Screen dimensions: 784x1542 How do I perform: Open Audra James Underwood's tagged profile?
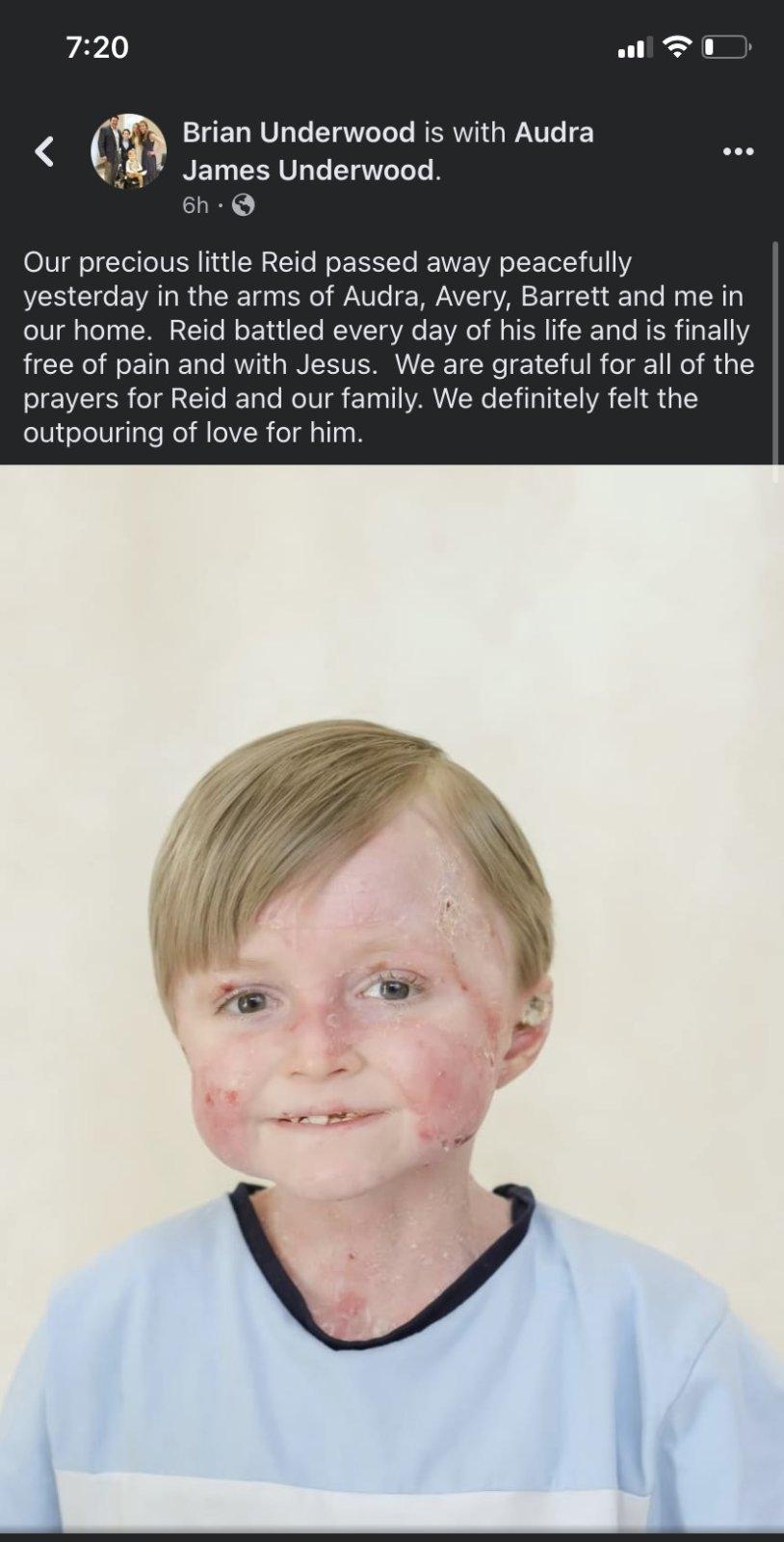pos(310,171)
